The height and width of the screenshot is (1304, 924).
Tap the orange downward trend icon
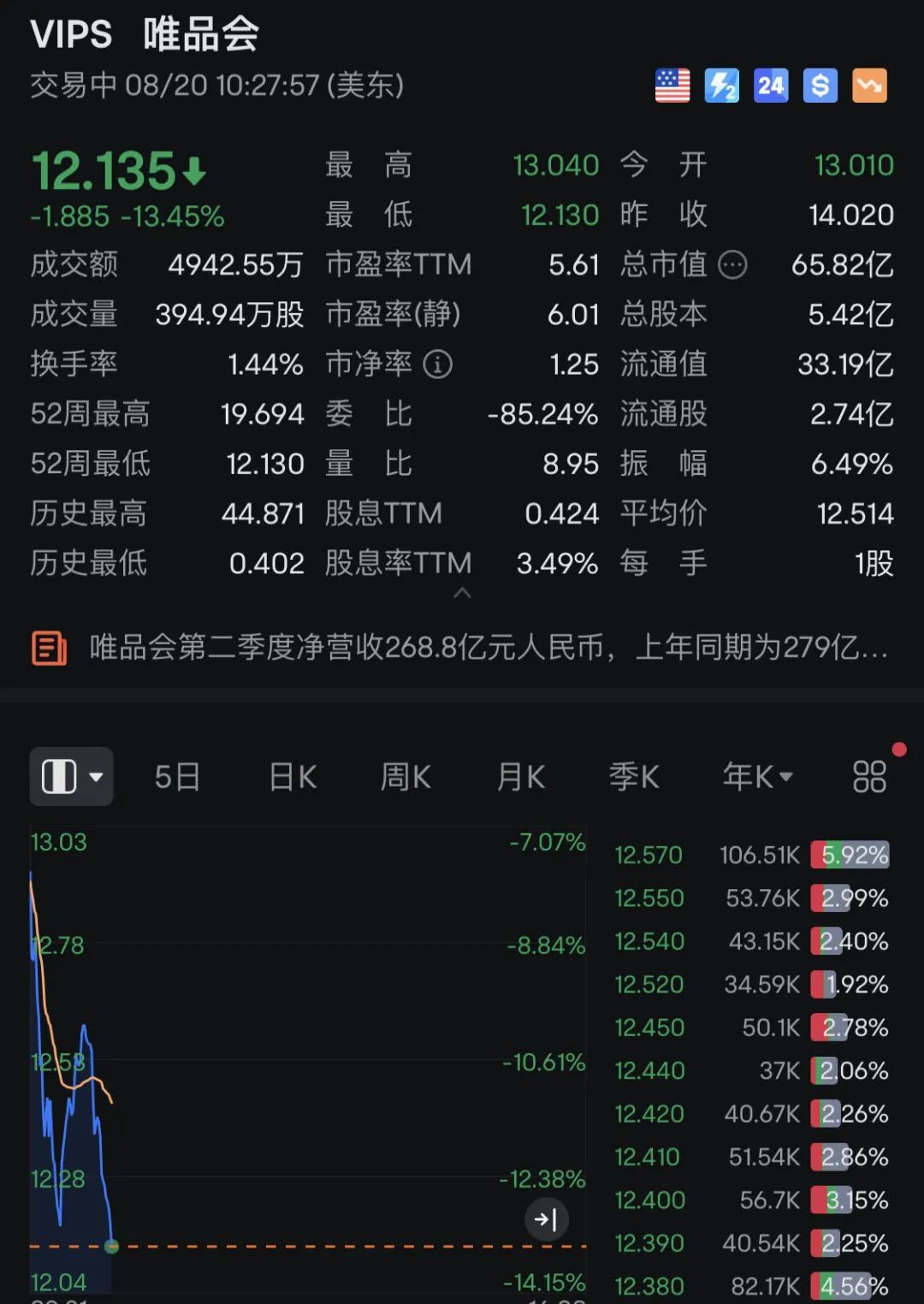pos(869,86)
